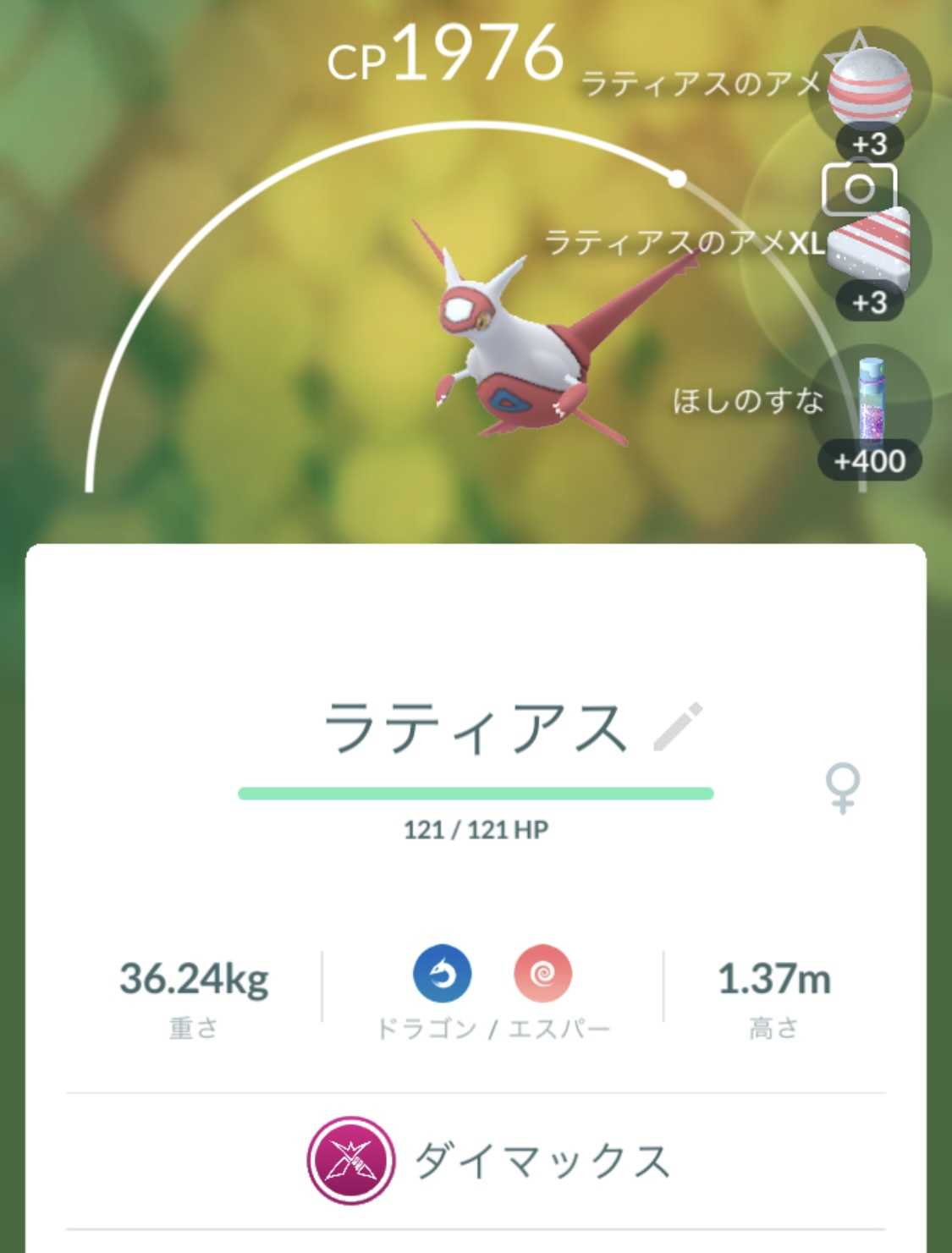Viewport: 952px width, 1253px height.
Task: Open the AR camera for ラティアス
Action: click(858, 189)
